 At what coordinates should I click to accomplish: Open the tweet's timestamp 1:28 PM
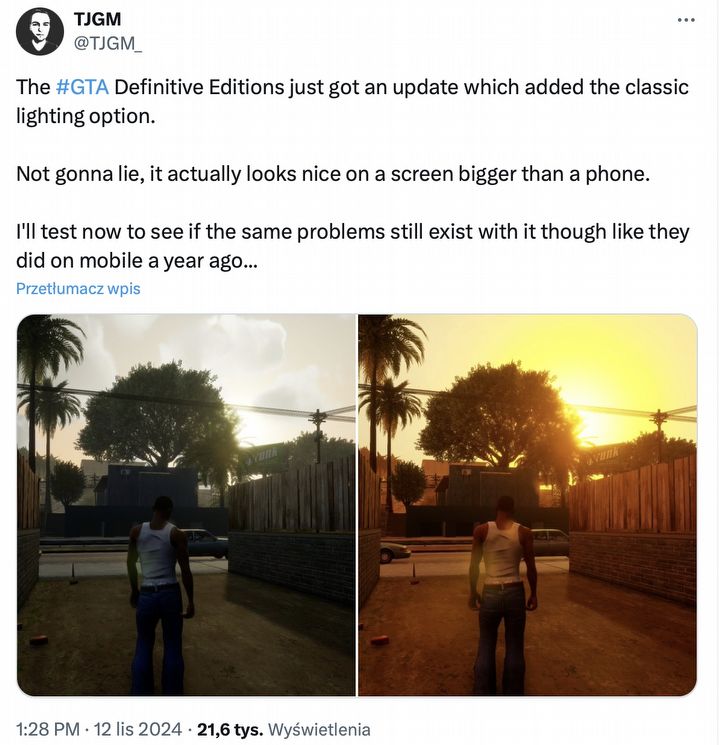[48, 730]
